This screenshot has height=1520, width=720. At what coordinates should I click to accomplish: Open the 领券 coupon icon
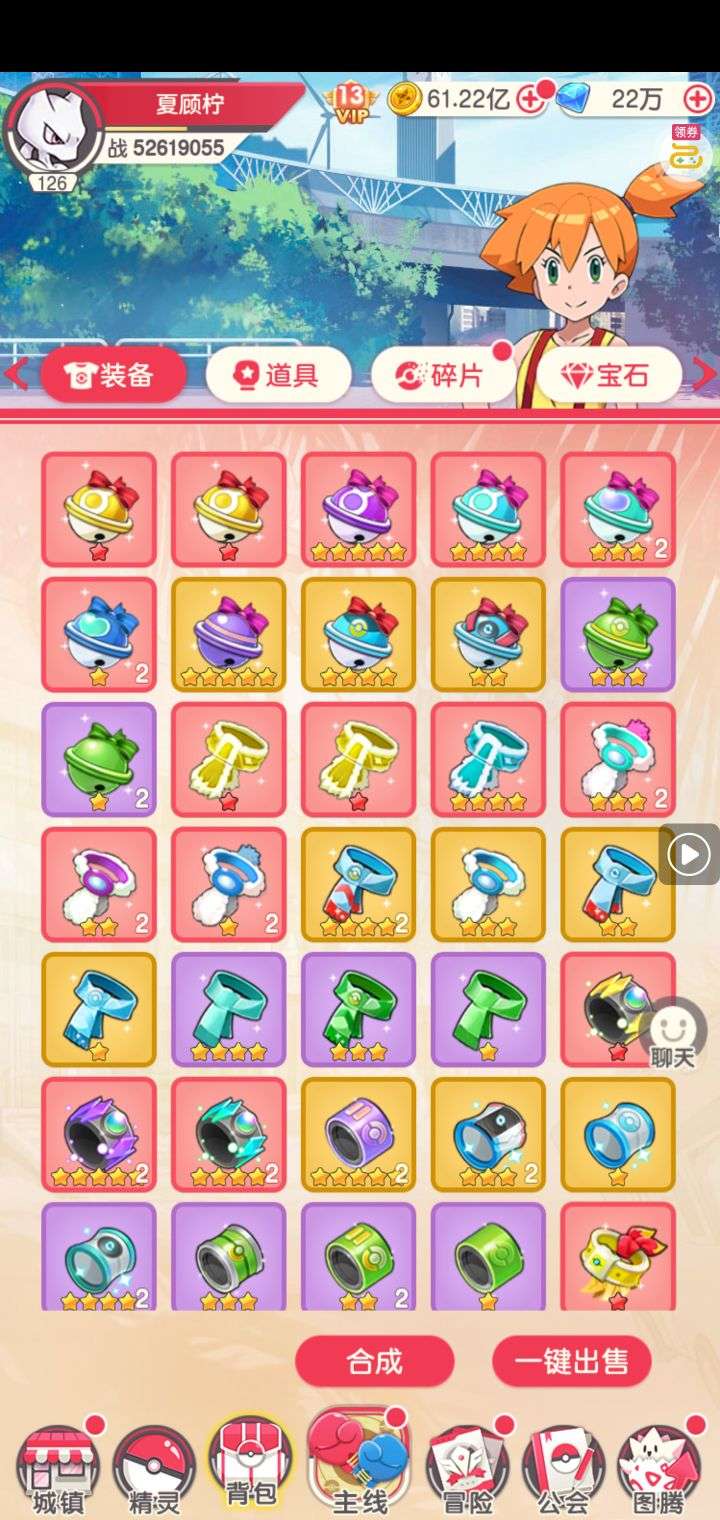pos(685,152)
